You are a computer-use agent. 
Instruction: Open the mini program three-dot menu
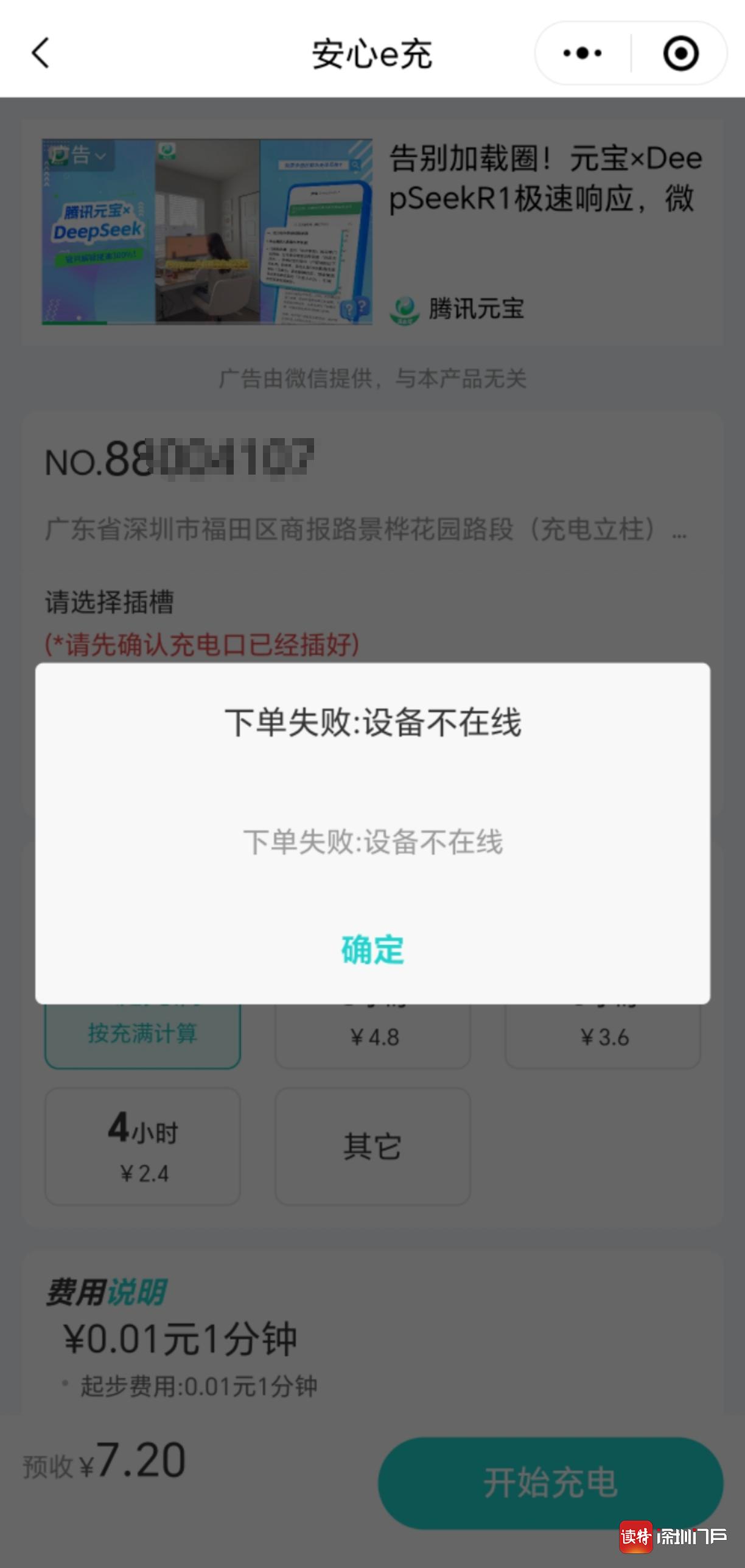(x=582, y=54)
